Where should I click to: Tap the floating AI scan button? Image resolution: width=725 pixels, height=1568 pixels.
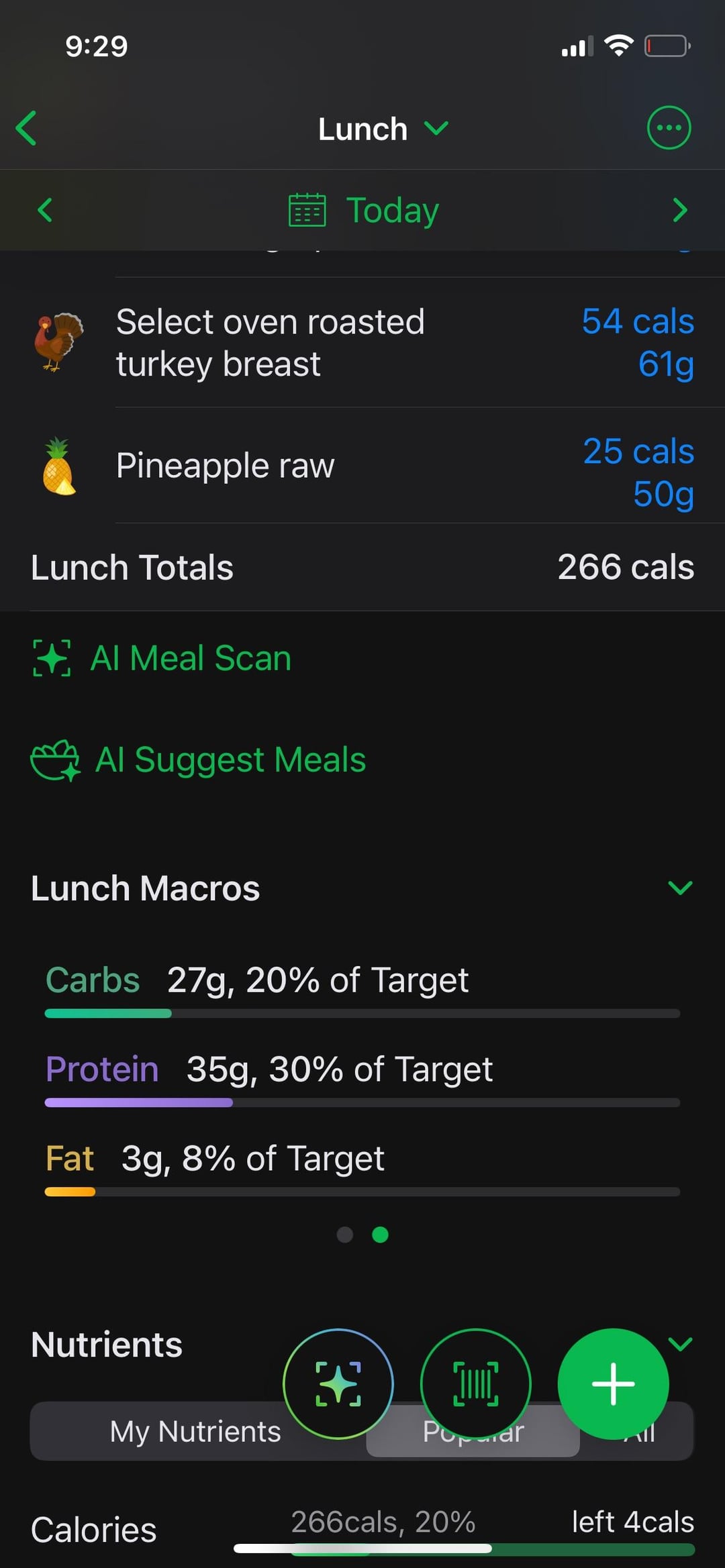click(x=338, y=1383)
